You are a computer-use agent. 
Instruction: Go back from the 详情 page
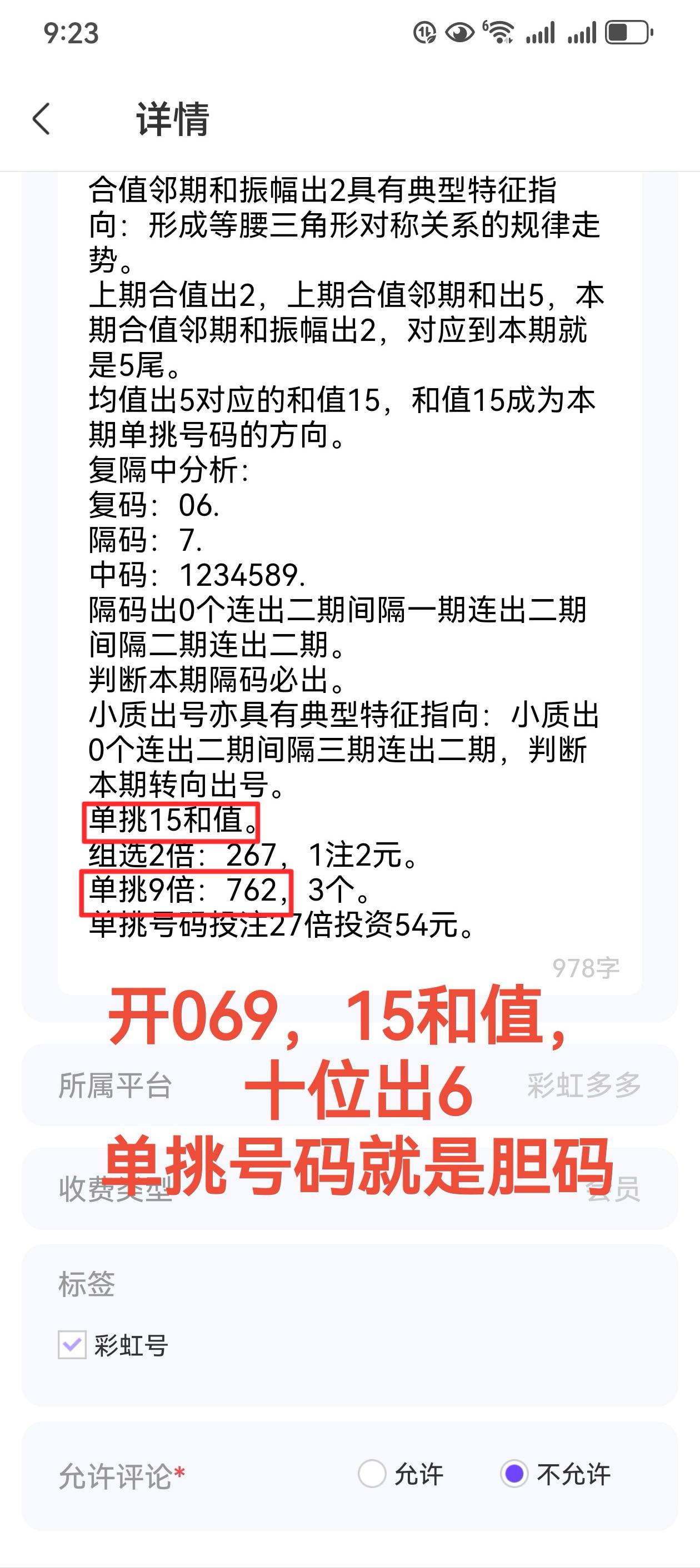pyautogui.click(x=42, y=119)
